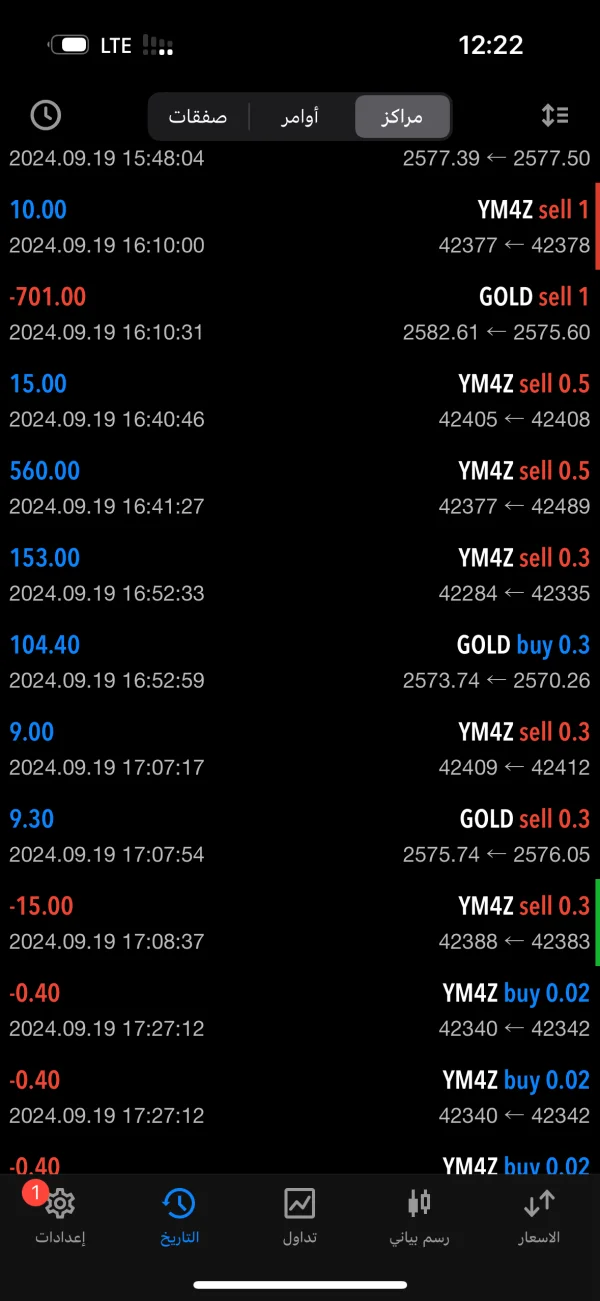Open the YM4Z sell 0.3 position with 153.00
The height and width of the screenshot is (1301, 600).
pos(300,575)
